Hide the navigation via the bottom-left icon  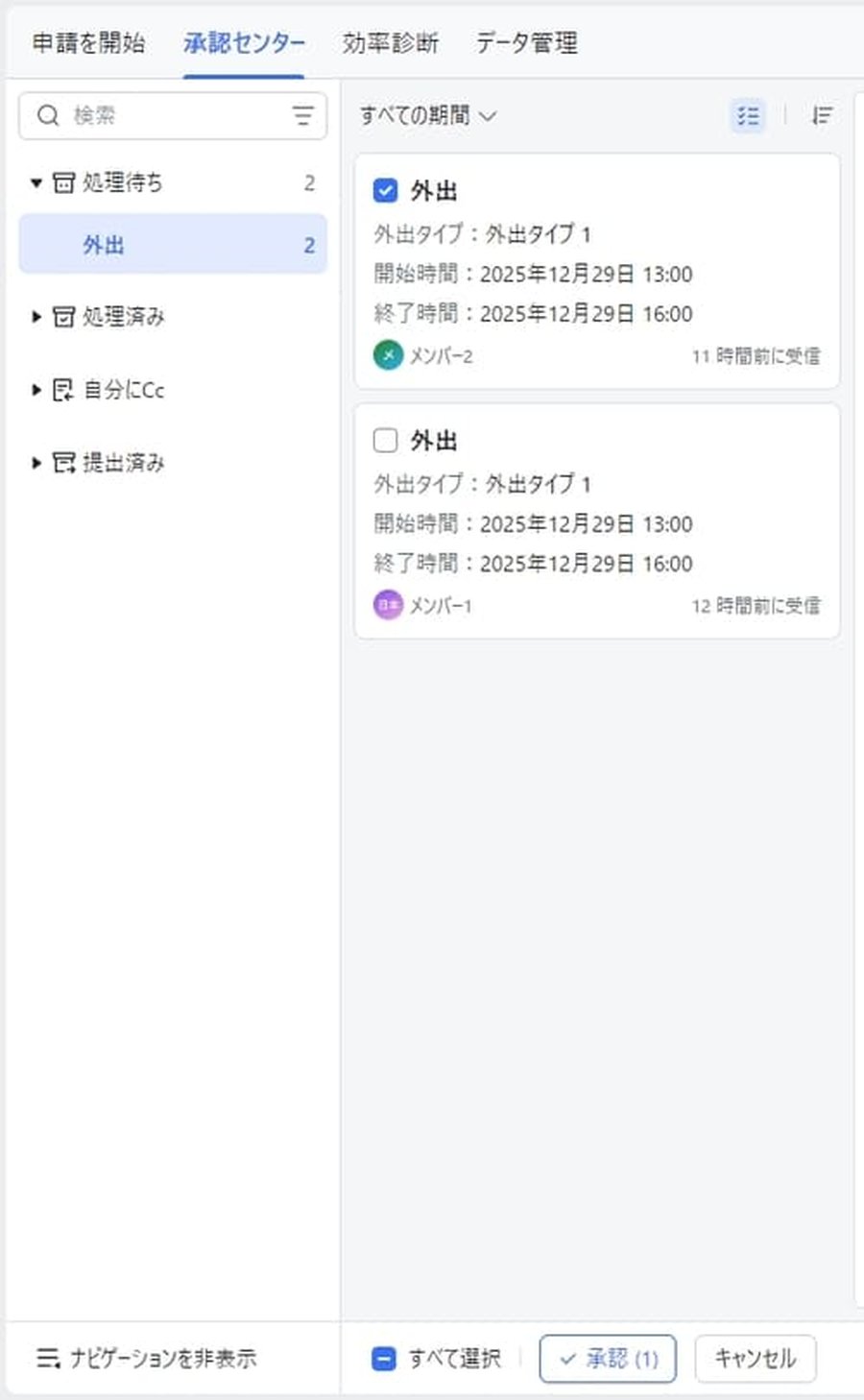point(44,1359)
